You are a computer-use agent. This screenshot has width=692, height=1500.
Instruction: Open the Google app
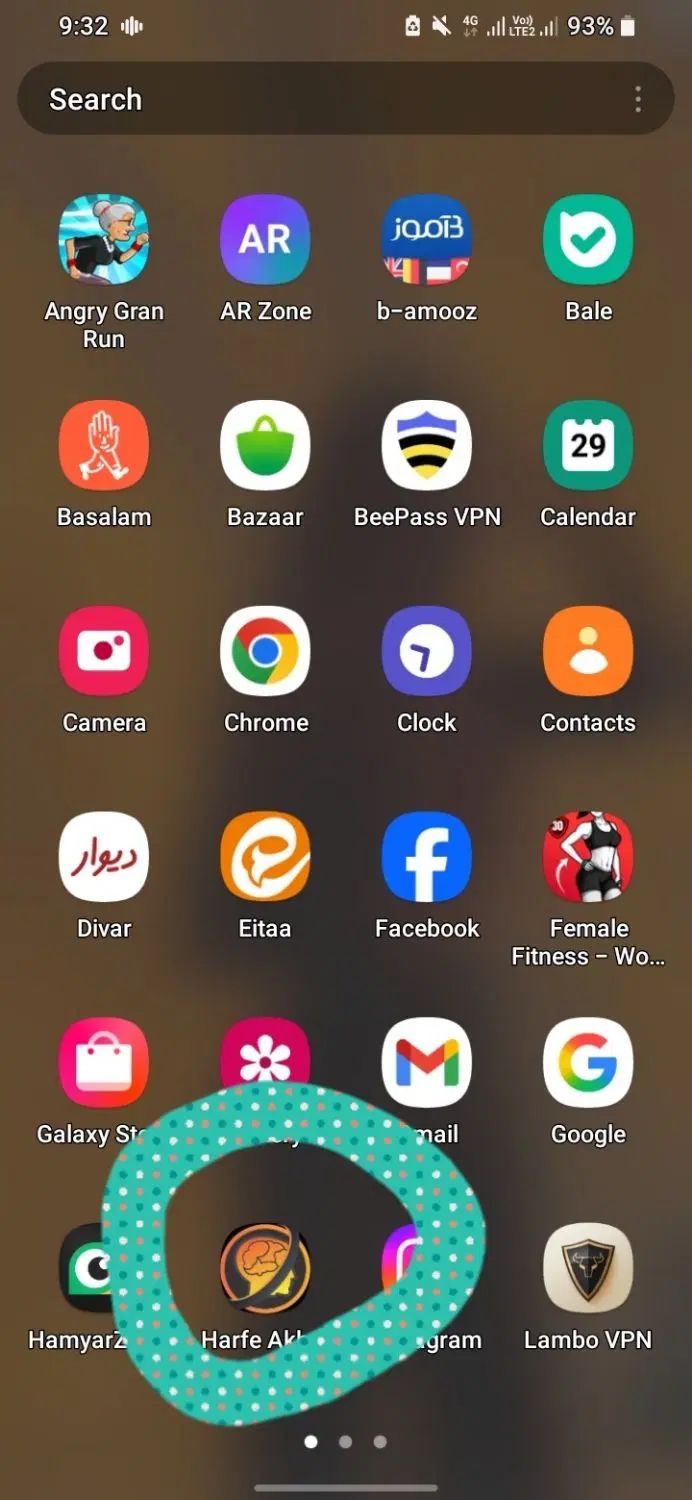coord(588,1064)
